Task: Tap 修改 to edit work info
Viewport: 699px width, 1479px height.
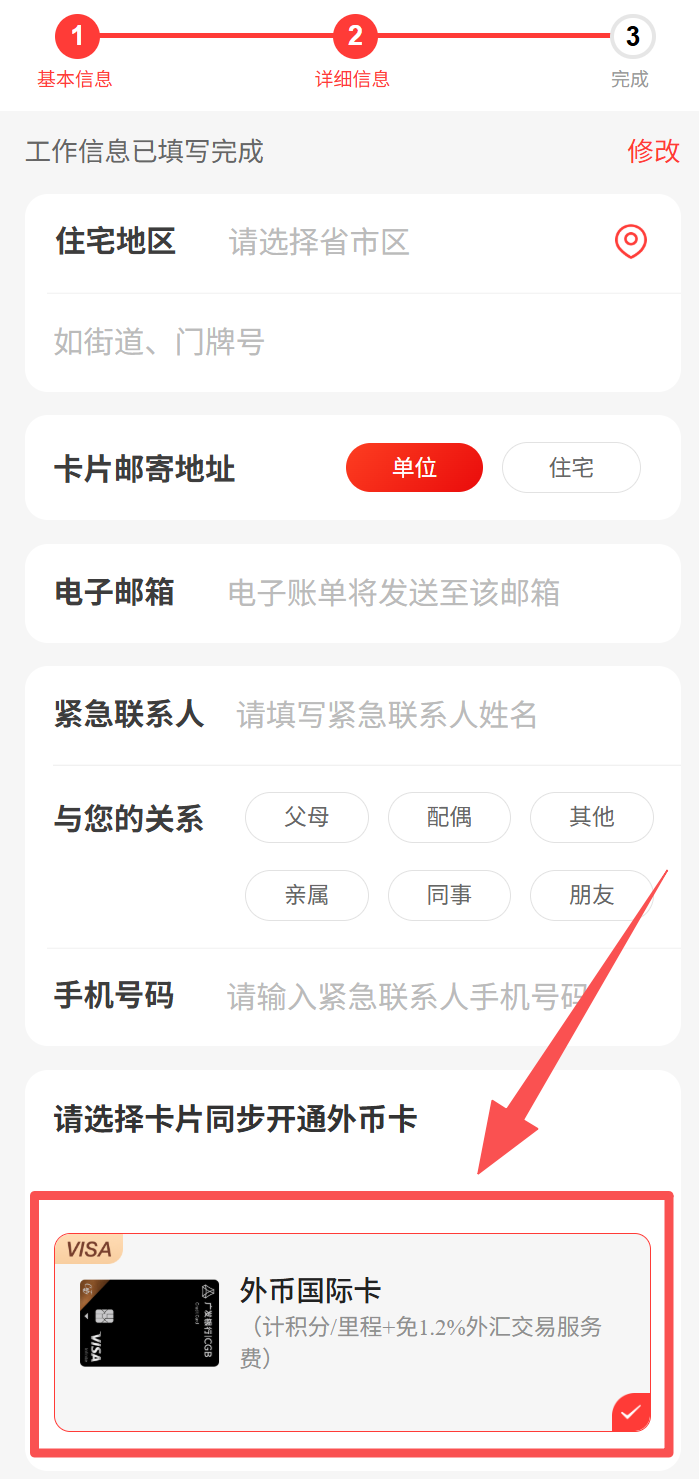Action: click(x=653, y=151)
